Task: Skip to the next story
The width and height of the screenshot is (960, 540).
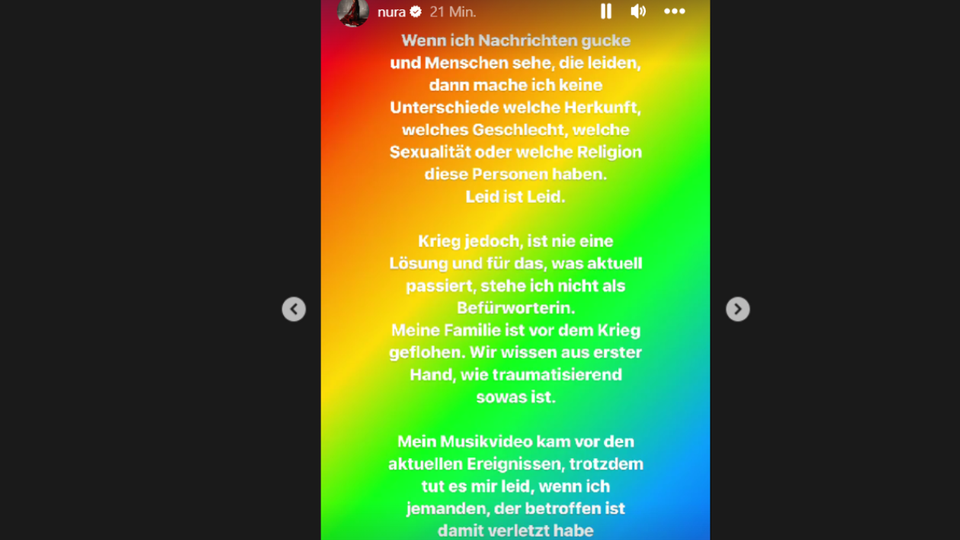Action: (x=737, y=309)
